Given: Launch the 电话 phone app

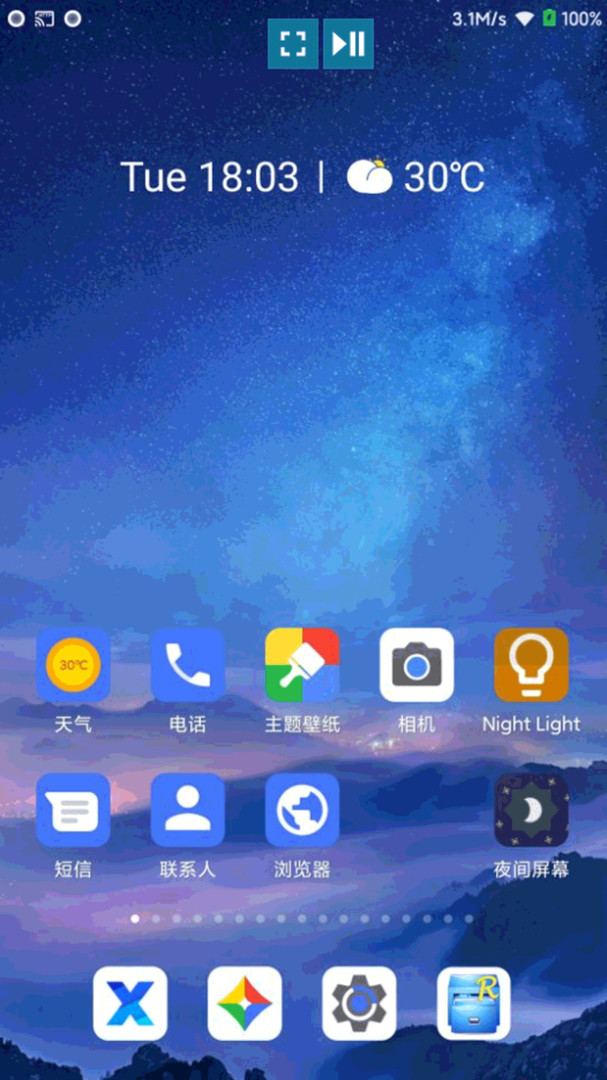Looking at the screenshot, I should (x=188, y=666).
